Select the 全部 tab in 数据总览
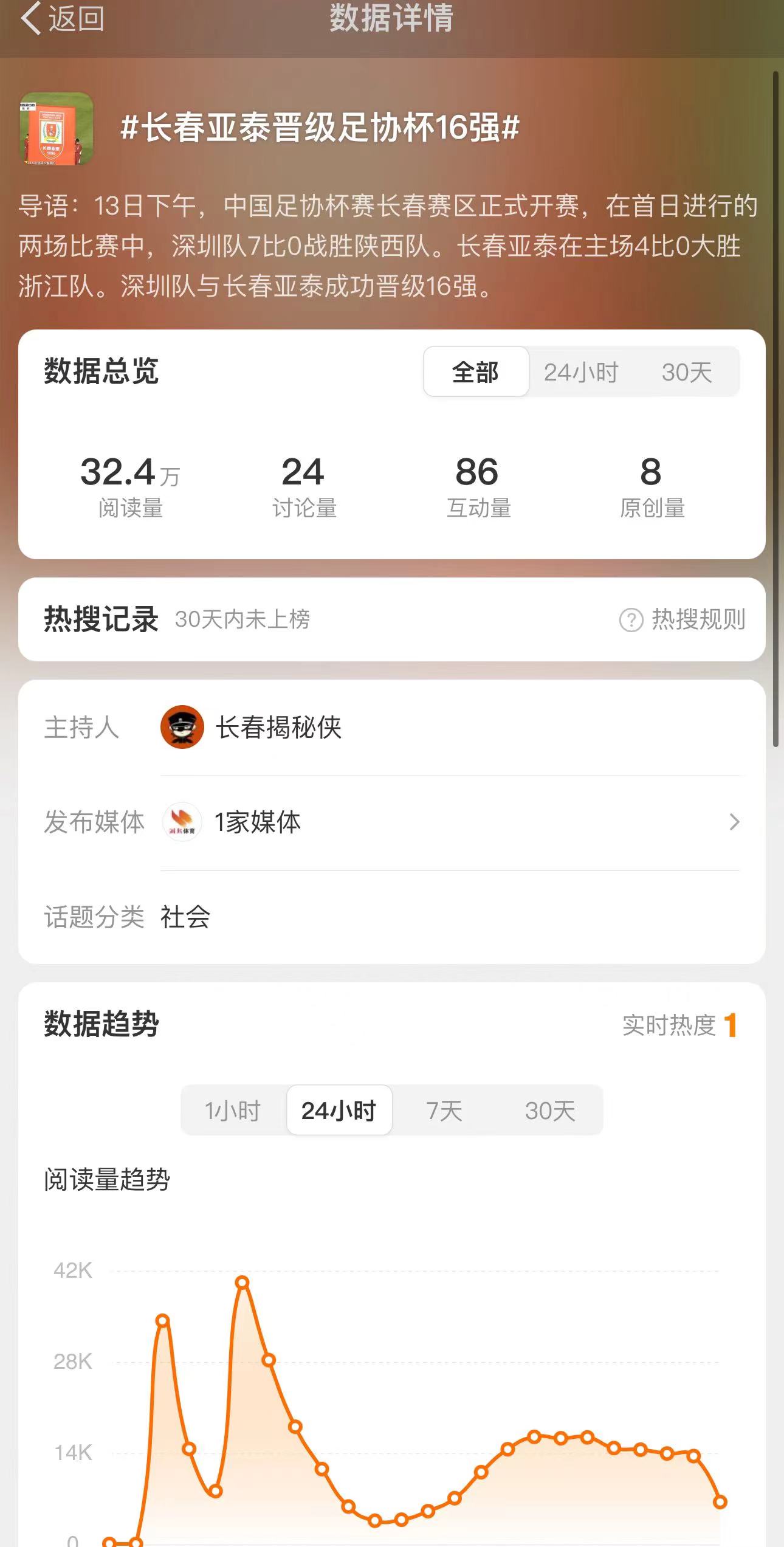The height and width of the screenshot is (1547, 784). click(x=475, y=372)
